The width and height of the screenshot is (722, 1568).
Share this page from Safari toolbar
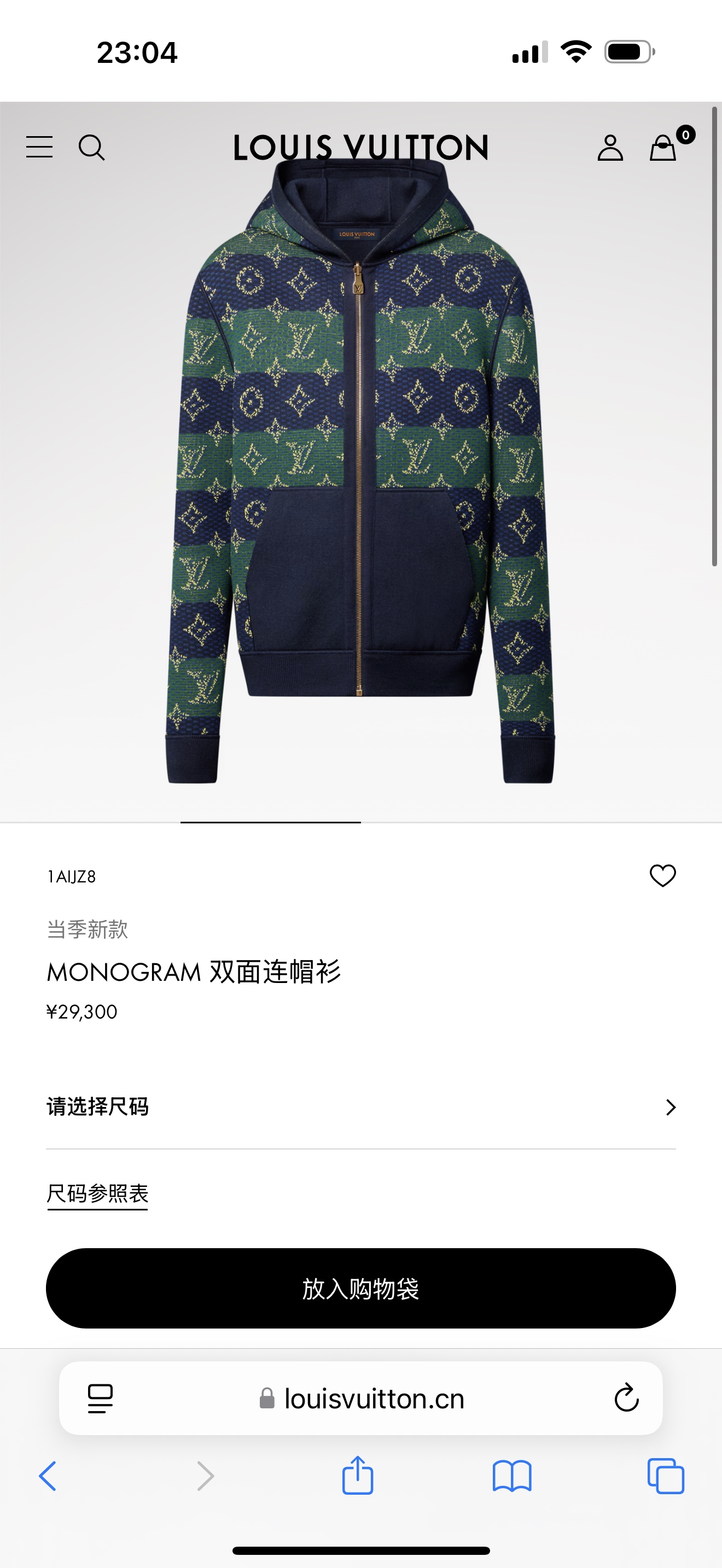pyautogui.click(x=357, y=1476)
